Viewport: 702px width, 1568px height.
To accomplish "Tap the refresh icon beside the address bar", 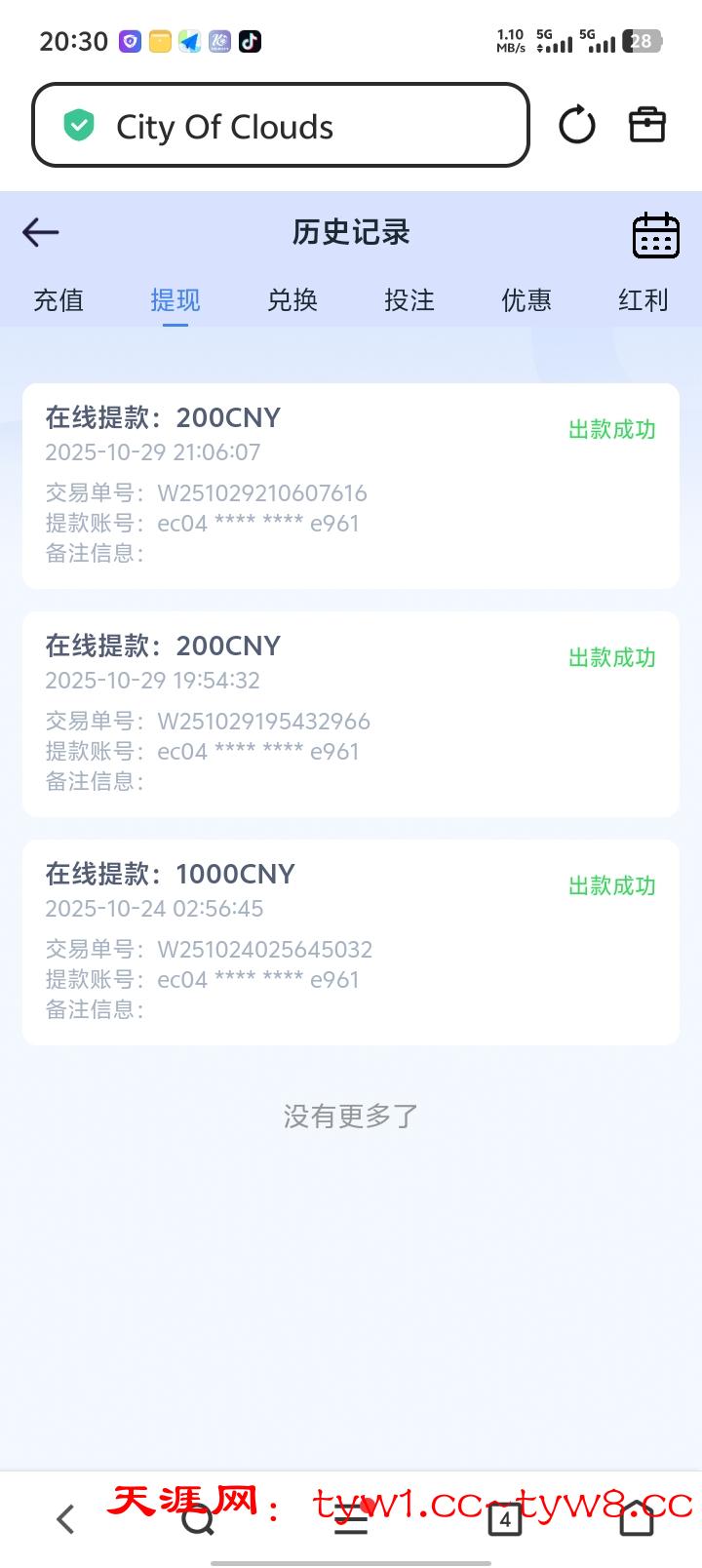I will [576, 125].
